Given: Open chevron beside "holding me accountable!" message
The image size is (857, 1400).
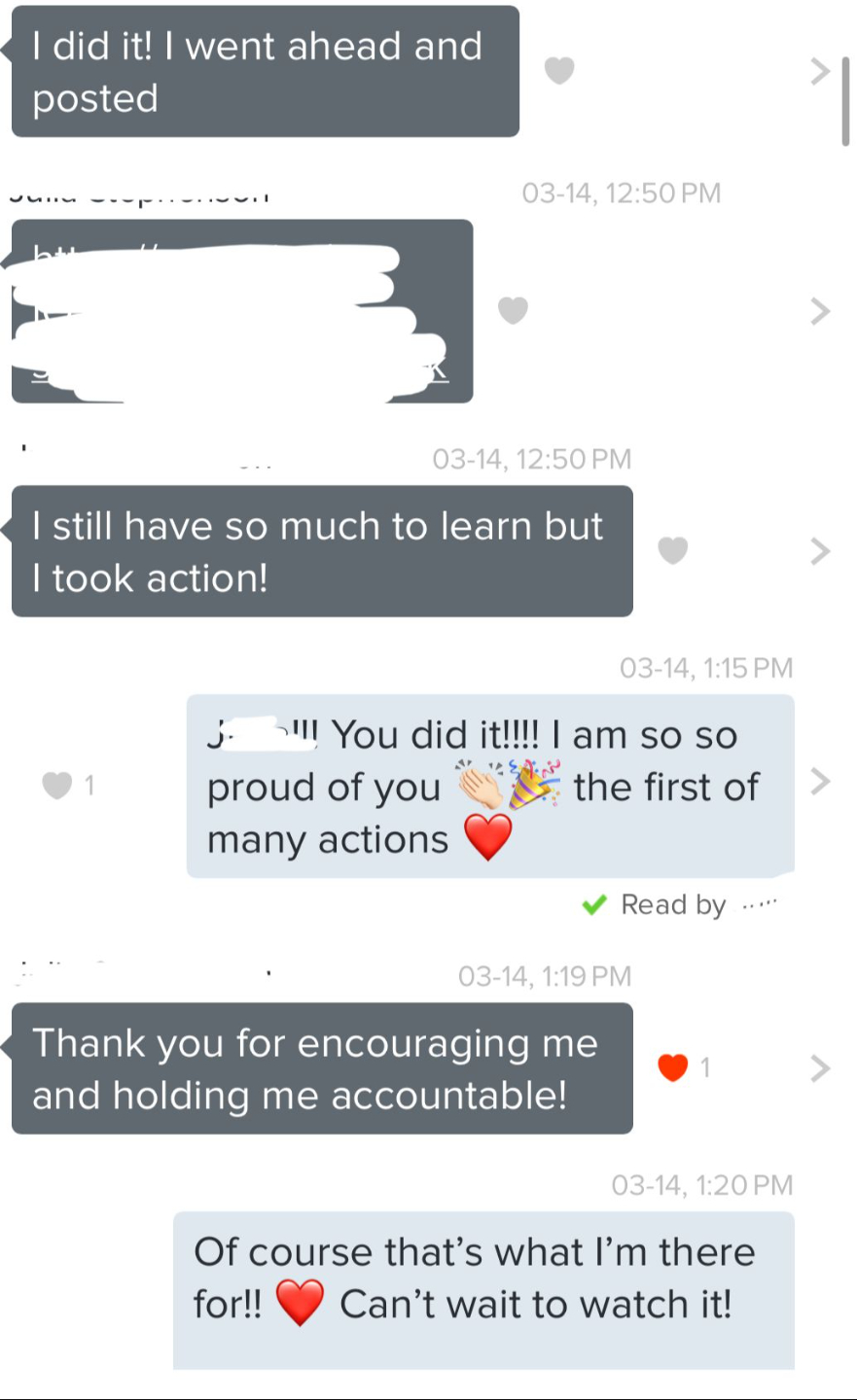Looking at the screenshot, I should point(820,1068).
